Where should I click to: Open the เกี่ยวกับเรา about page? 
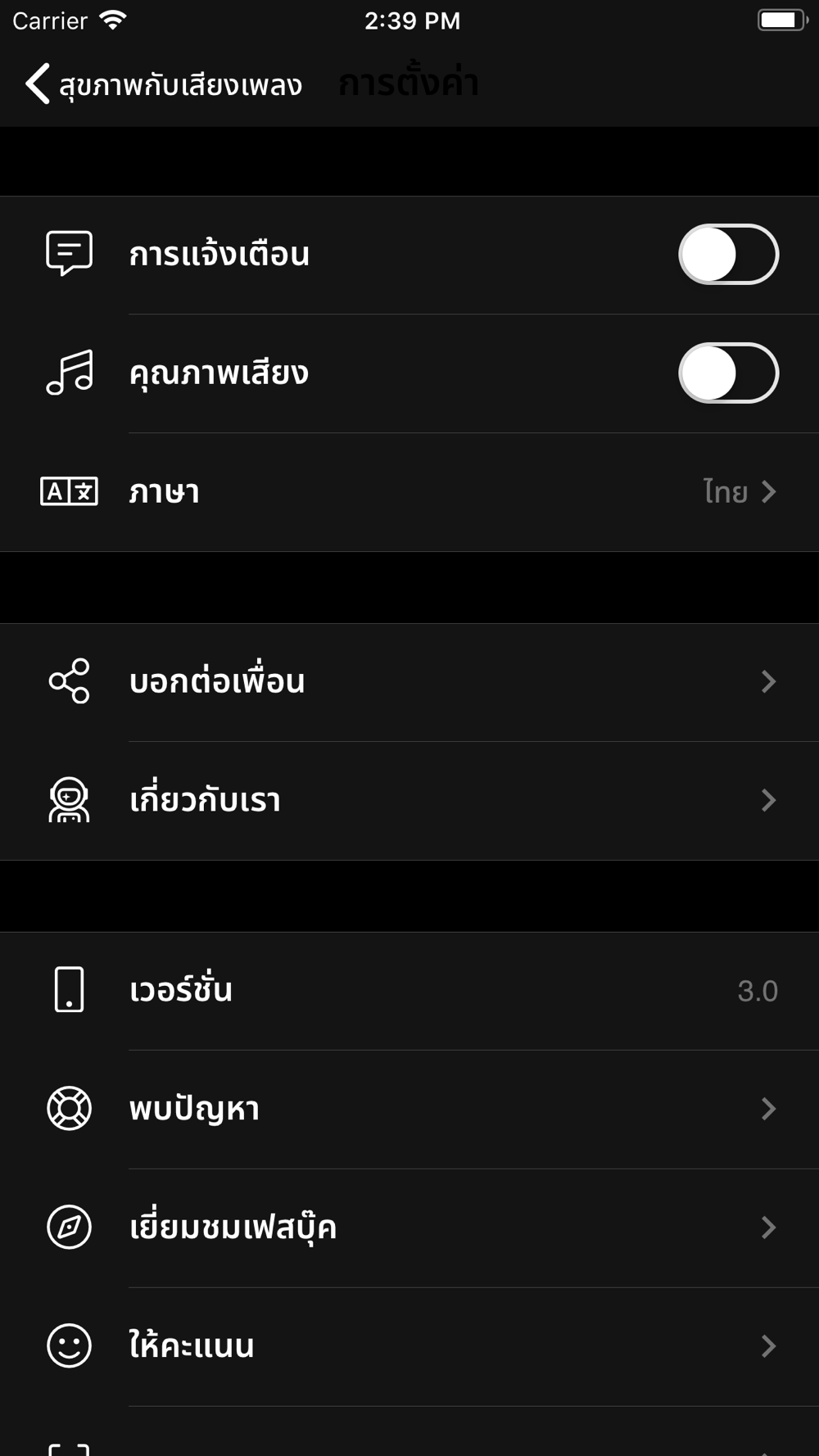point(409,800)
